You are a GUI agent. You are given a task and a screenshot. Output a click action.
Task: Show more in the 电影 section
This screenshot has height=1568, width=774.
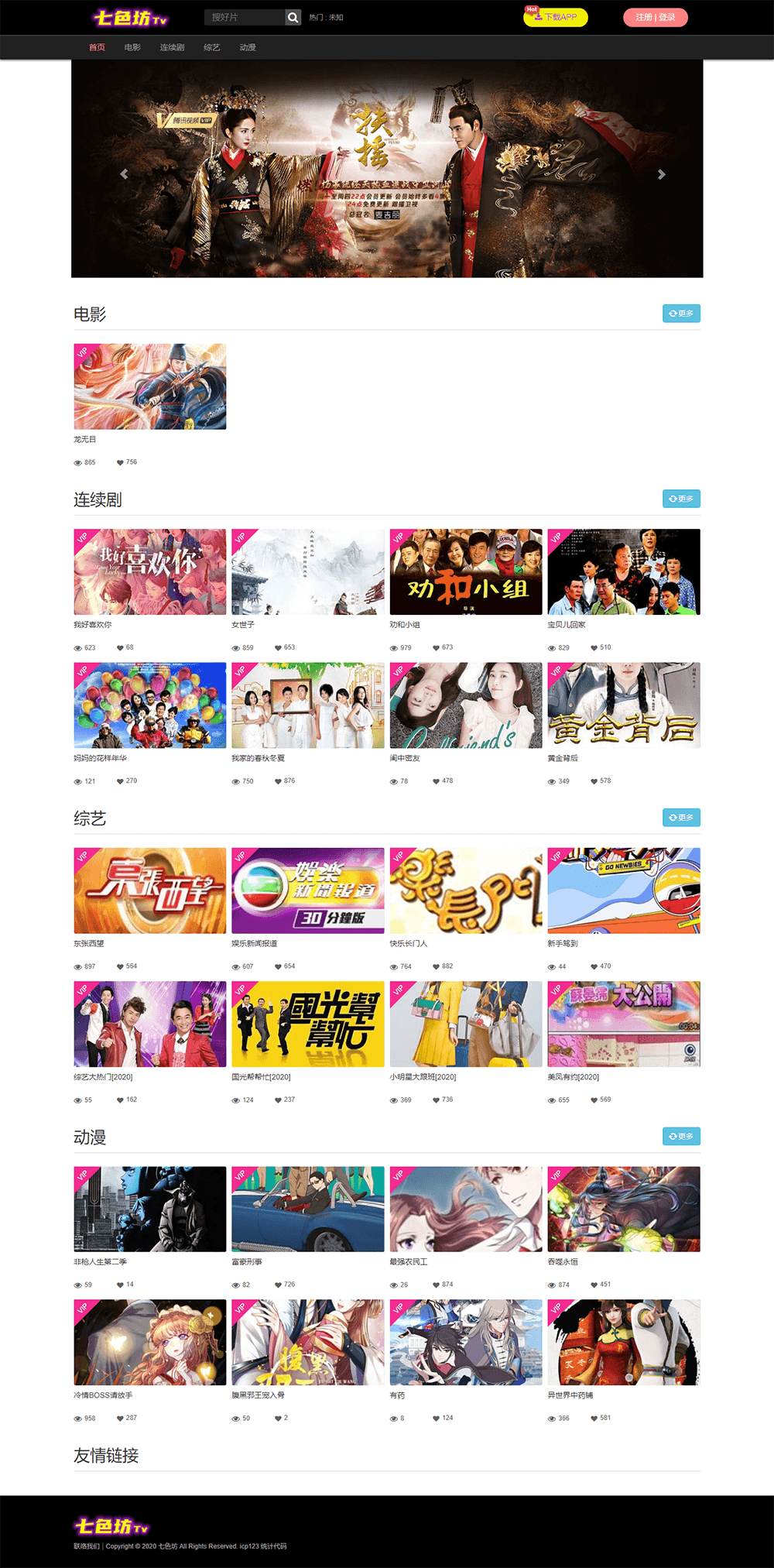[681, 314]
